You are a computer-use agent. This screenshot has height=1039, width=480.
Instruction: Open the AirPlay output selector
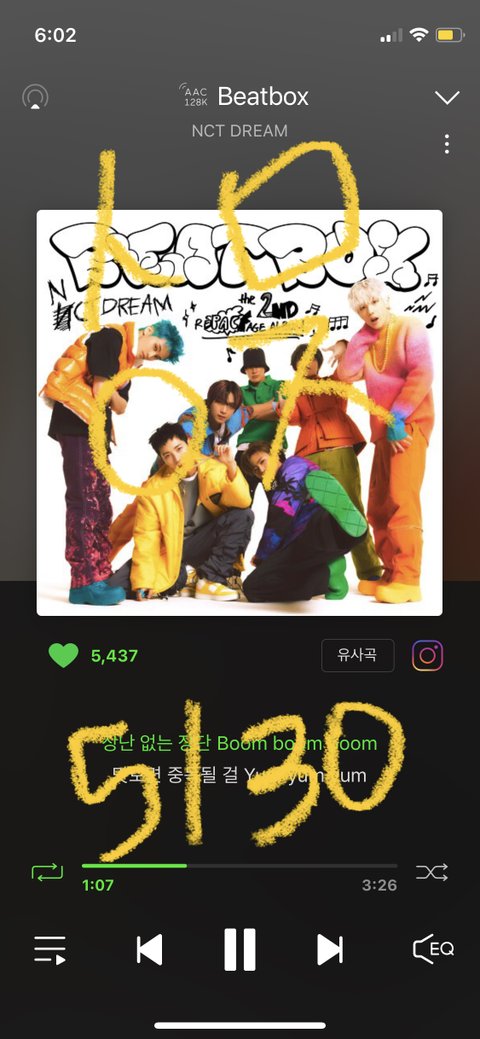point(35,97)
